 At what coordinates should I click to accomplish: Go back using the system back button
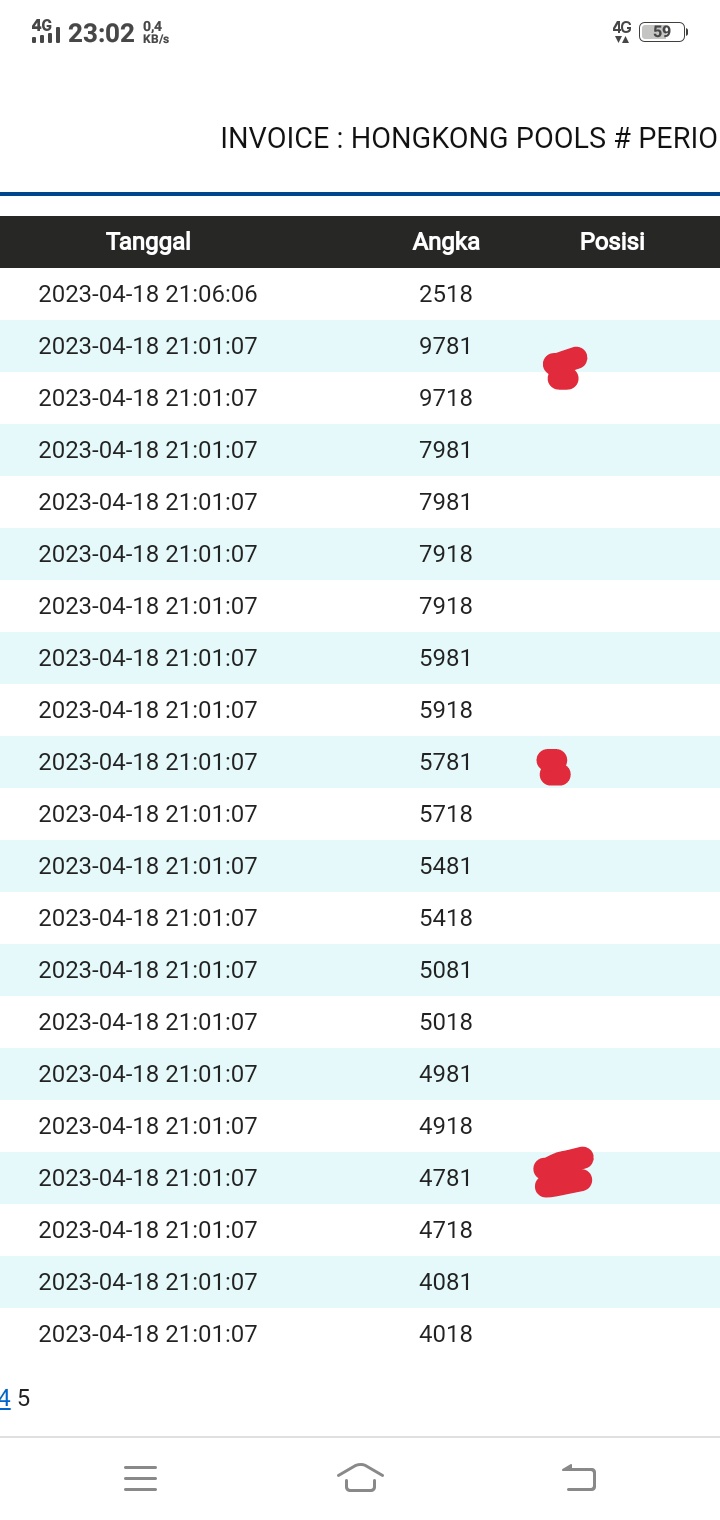coord(578,1477)
